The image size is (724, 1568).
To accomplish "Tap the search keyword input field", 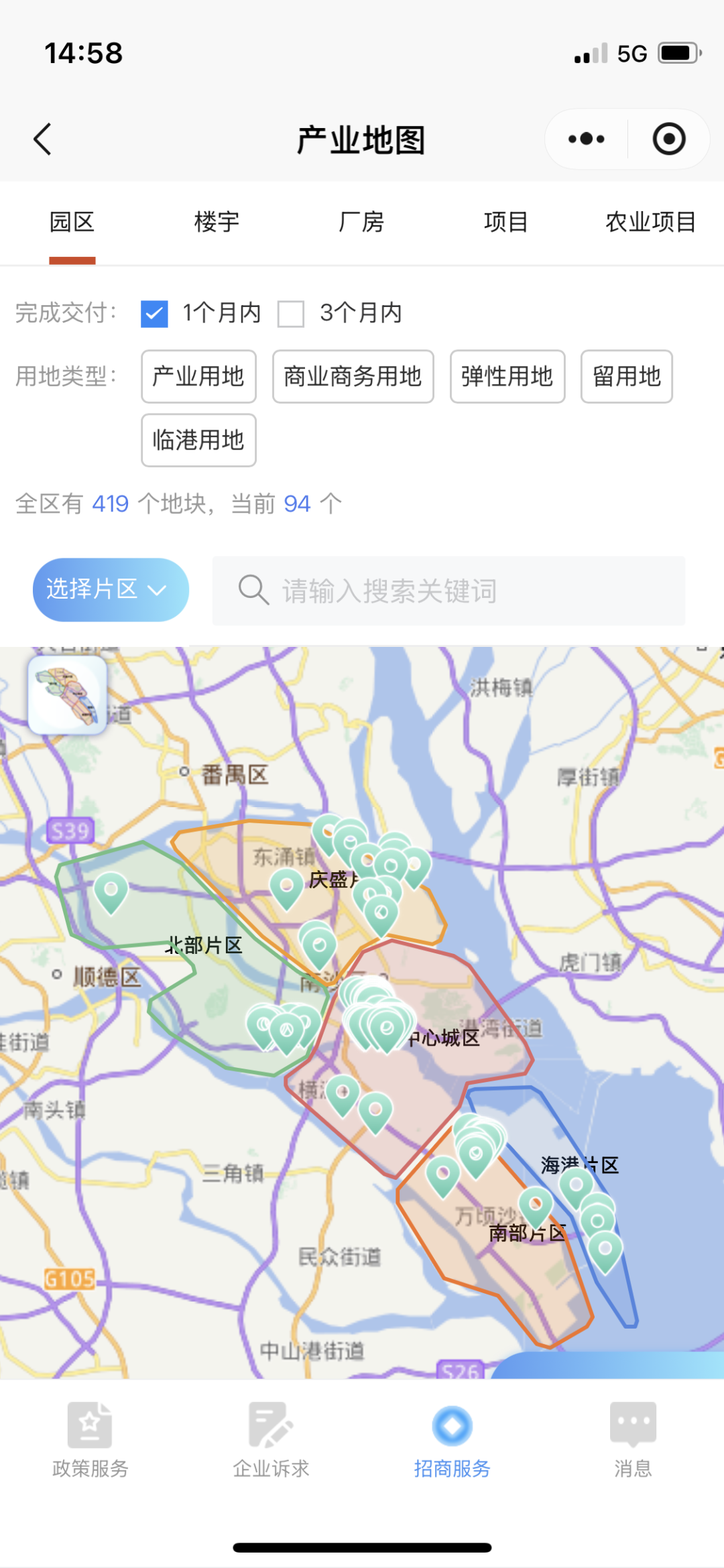I will (449, 591).
